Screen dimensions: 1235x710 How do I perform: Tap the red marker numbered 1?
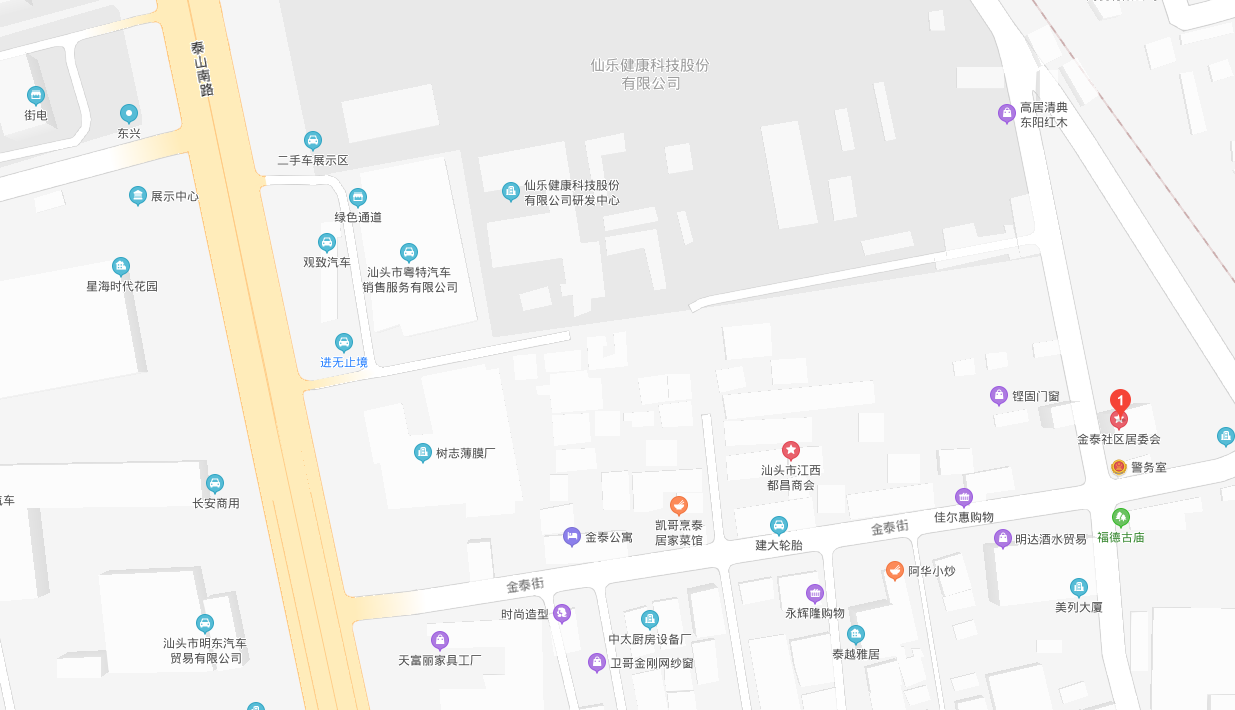pos(1121,401)
